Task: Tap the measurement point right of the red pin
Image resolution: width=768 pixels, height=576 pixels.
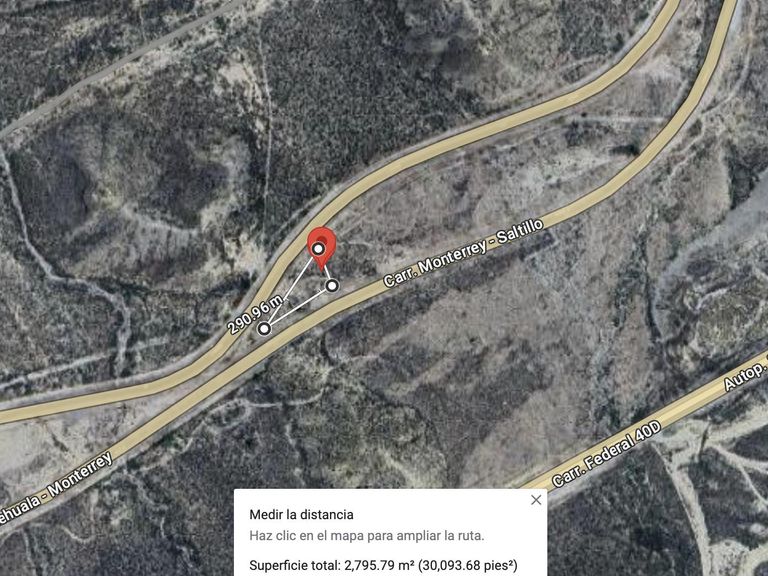Action: pos(332,285)
